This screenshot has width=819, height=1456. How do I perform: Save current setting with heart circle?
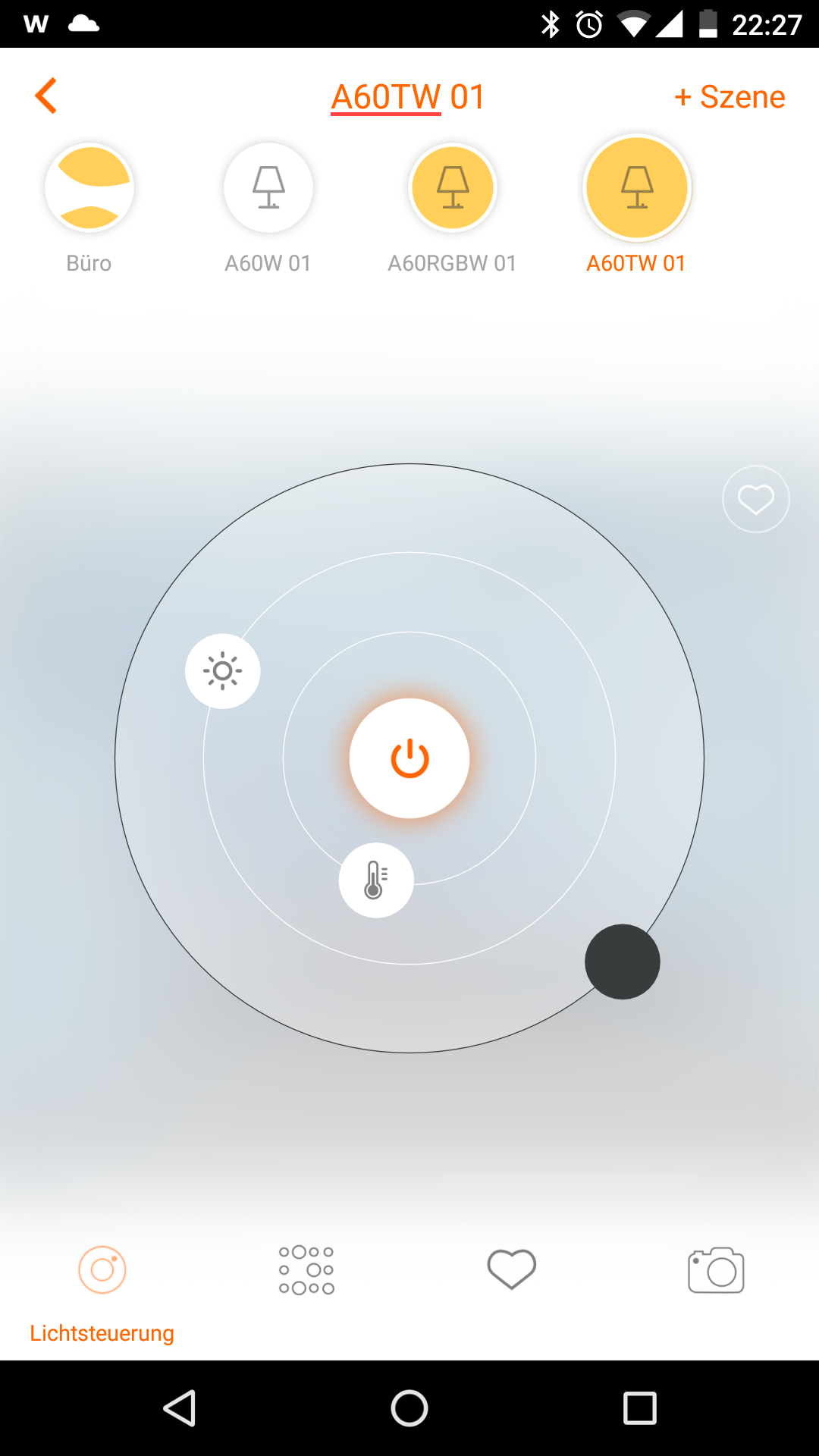[756, 499]
